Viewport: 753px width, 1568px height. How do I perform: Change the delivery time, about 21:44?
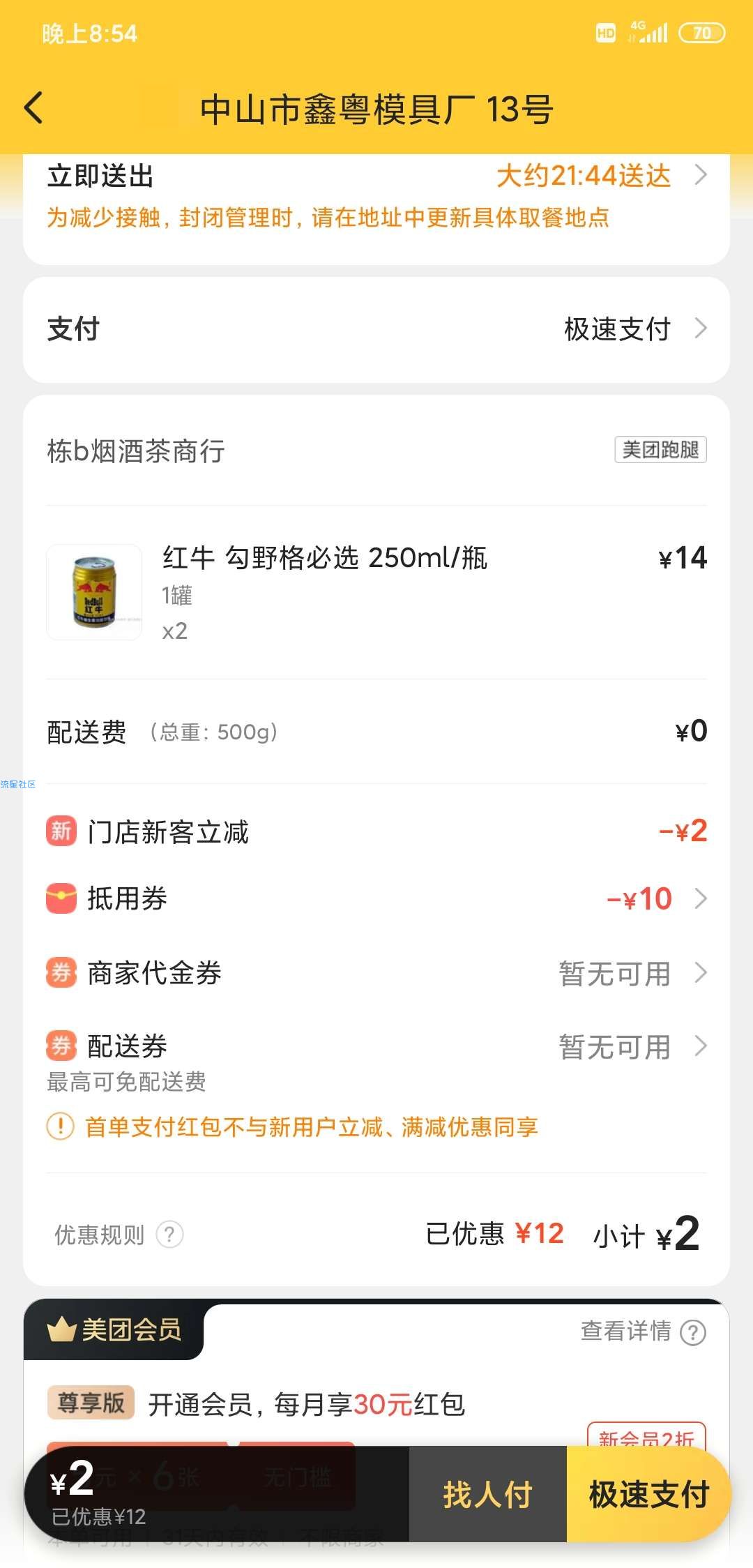tap(376, 176)
